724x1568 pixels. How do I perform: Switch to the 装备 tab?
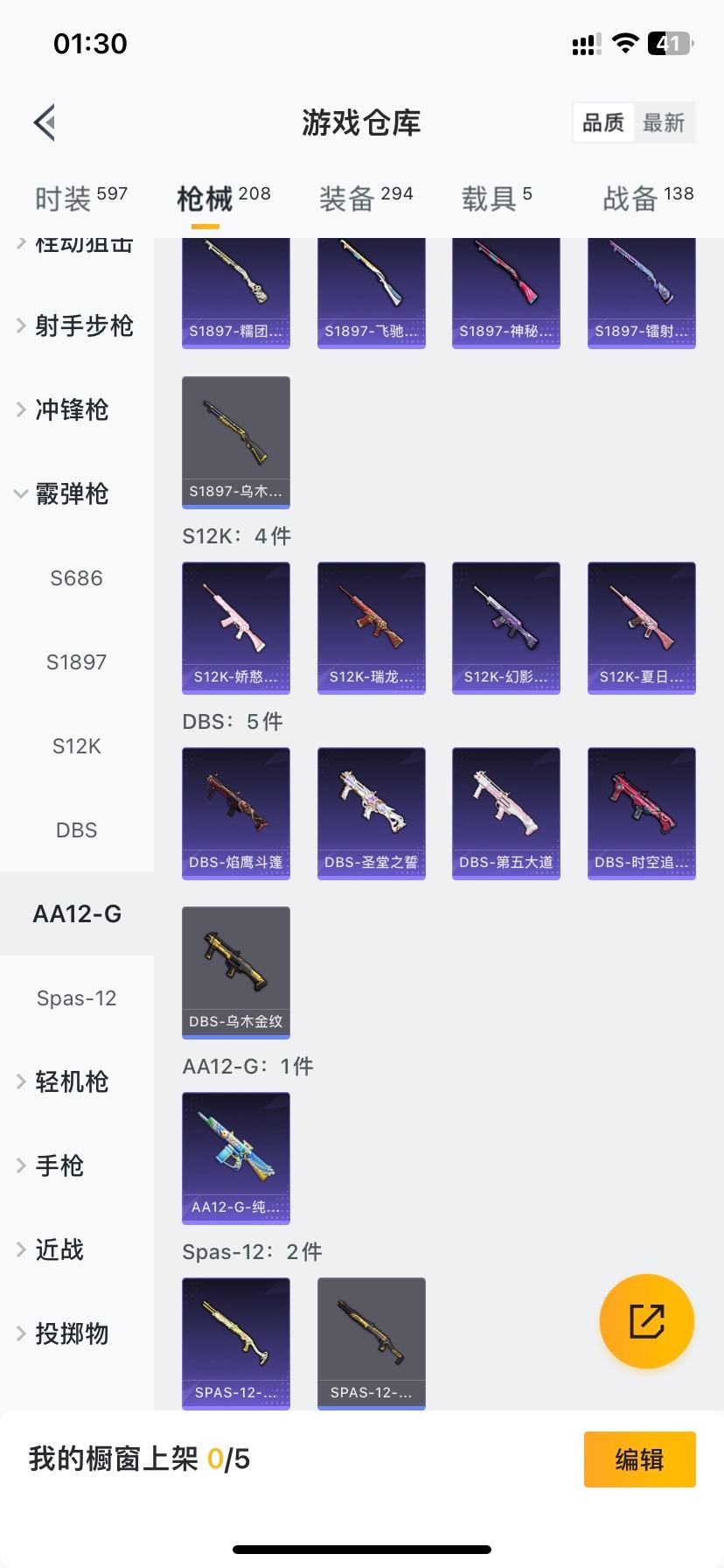pyautogui.click(x=365, y=199)
